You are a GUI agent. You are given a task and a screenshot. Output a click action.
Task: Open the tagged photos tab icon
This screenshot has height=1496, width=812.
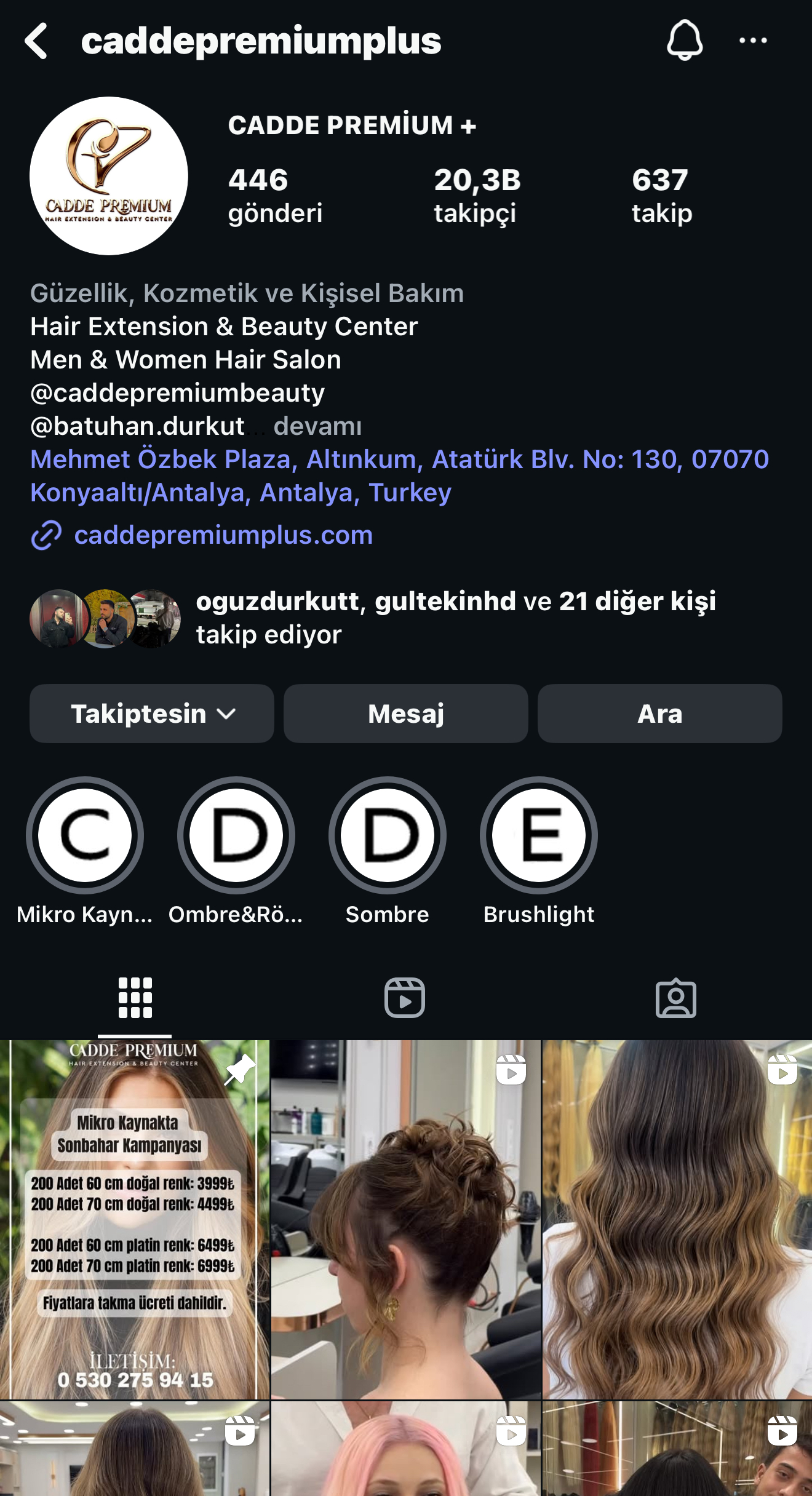(x=677, y=997)
